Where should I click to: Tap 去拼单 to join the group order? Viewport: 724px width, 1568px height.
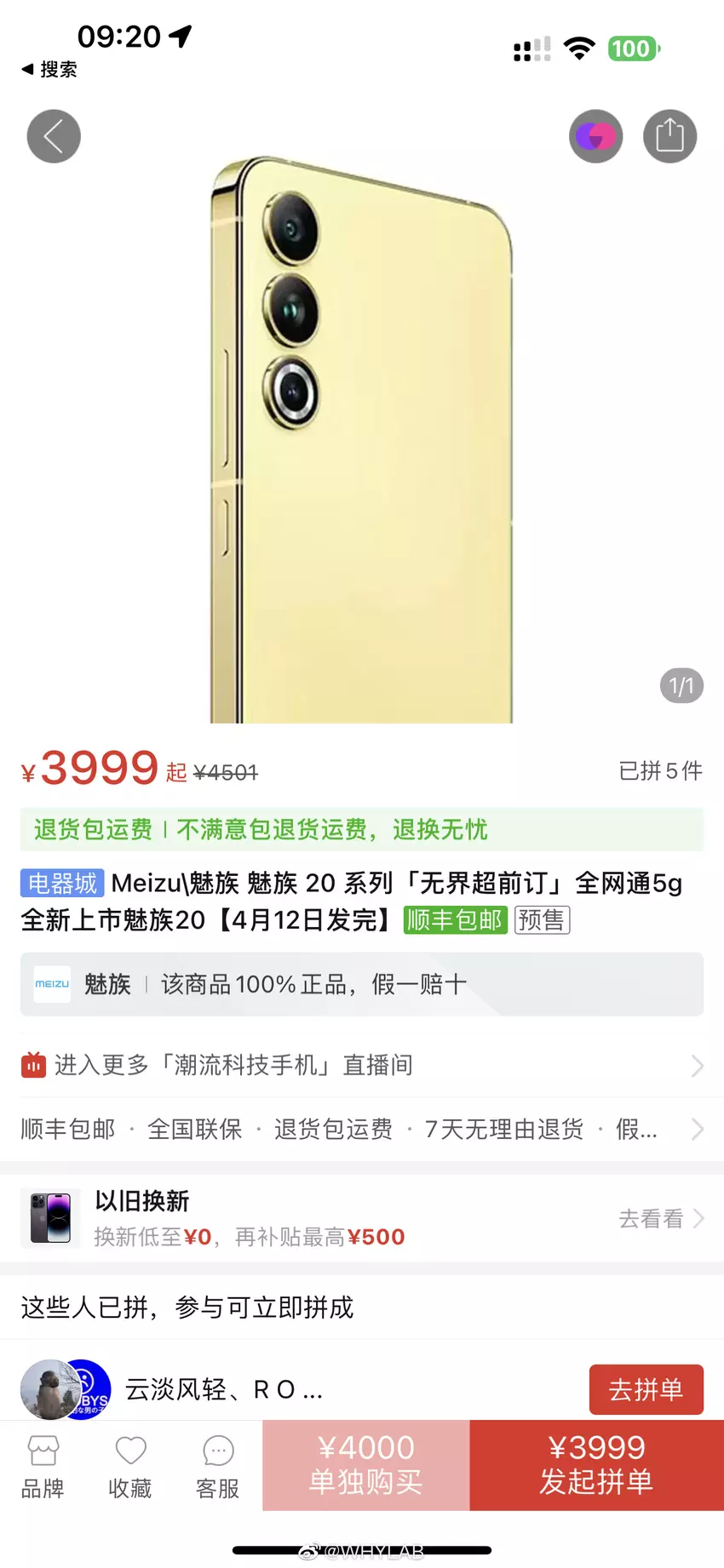pyautogui.click(x=646, y=1389)
